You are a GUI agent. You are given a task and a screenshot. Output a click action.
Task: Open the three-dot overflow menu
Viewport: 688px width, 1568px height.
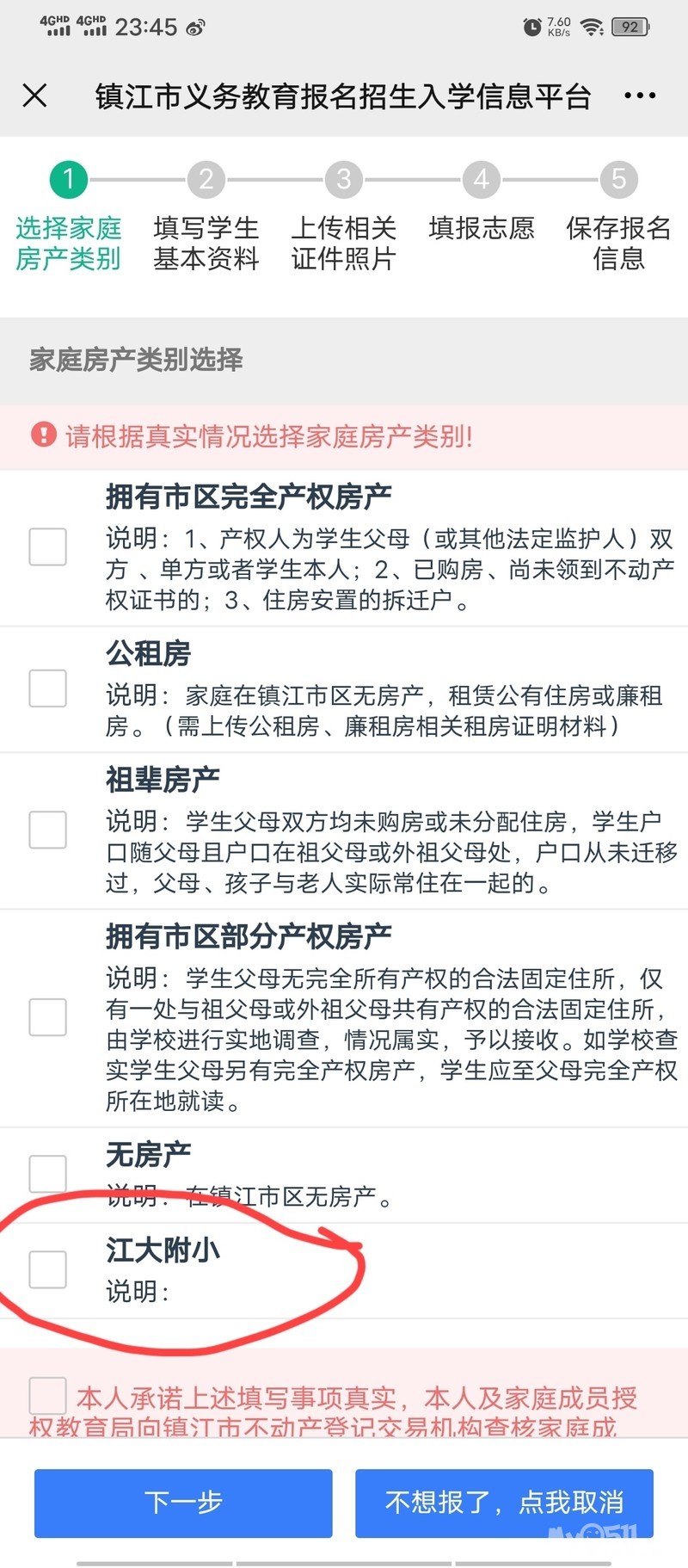tap(639, 96)
